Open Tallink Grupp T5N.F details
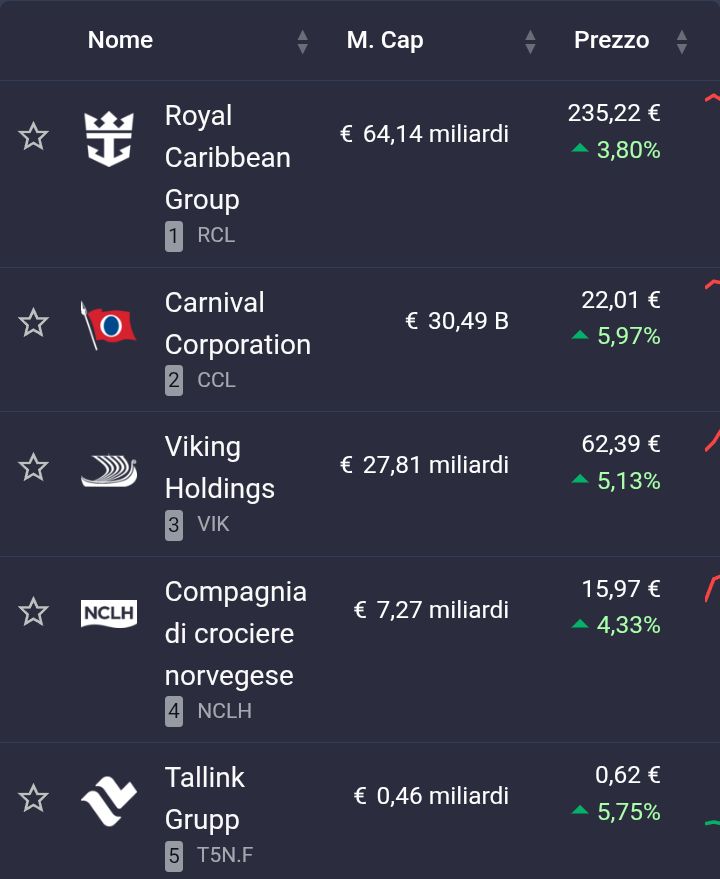Viewport: 720px width, 879px height. click(x=204, y=798)
